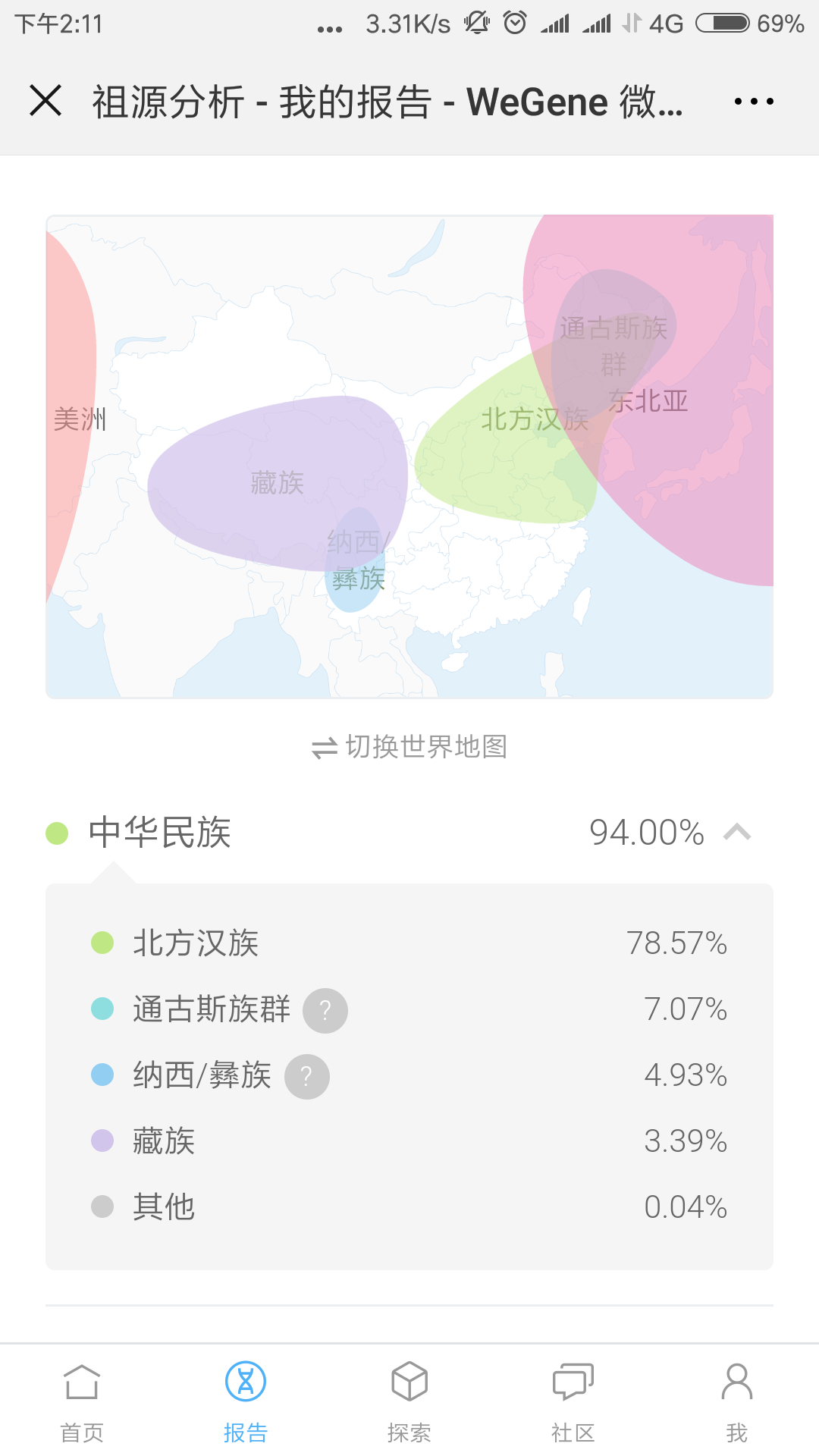819x1456 pixels.
Task: Open the help icon next to 通古斯族群
Action: [325, 1010]
